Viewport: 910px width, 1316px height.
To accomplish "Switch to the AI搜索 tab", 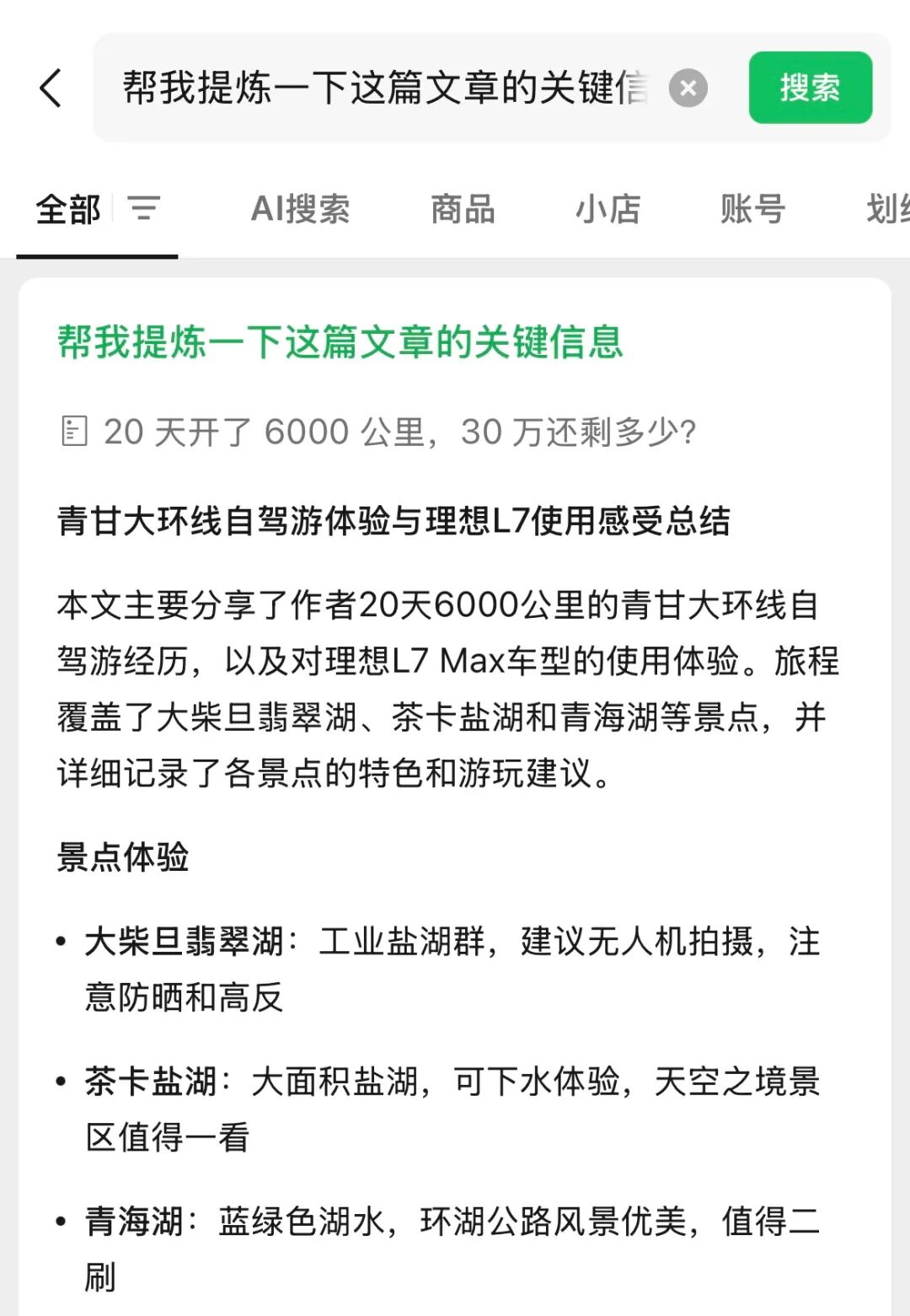I will coord(301,209).
